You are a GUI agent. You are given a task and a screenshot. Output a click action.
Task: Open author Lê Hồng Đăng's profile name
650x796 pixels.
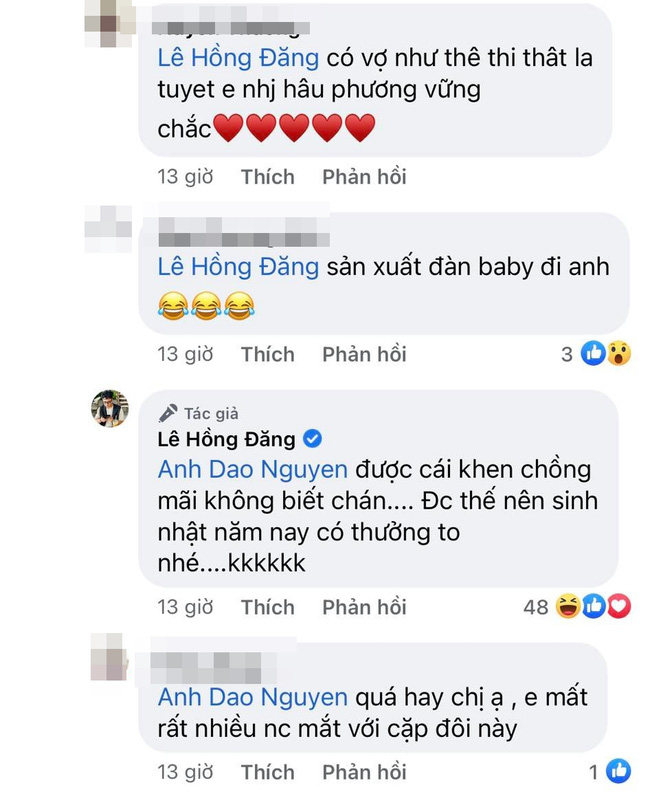click(226, 438)
